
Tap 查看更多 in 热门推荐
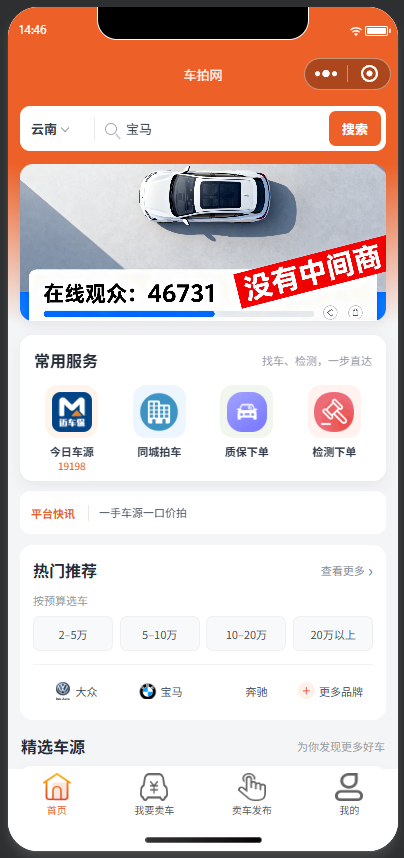[347, 571]
